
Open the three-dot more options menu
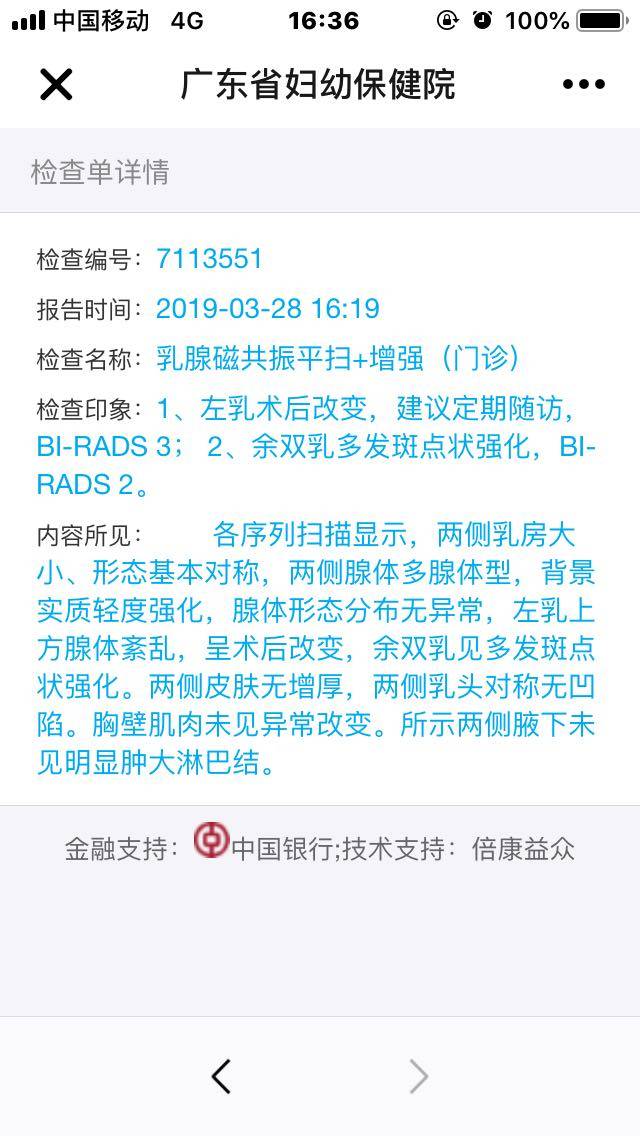pyautogui.click(x=584, y=85)
